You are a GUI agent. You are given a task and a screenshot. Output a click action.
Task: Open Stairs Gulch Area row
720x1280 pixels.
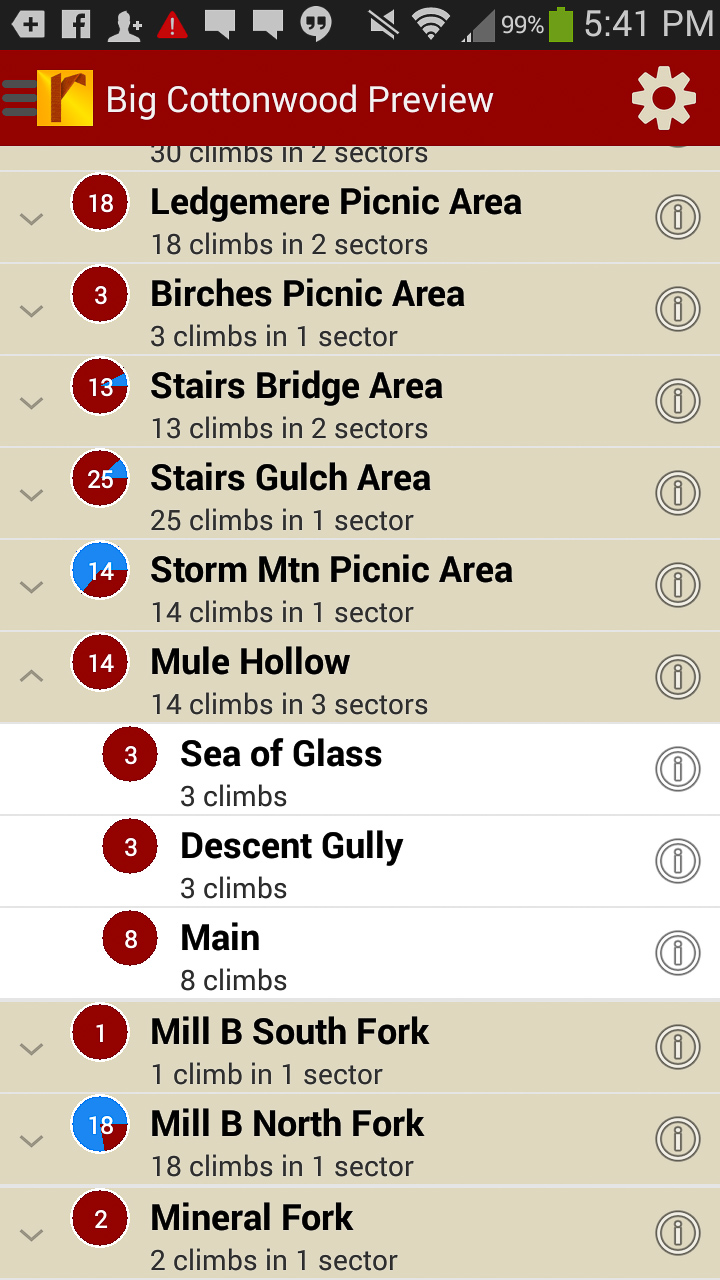pyautogui.click(x=290, y=495)
